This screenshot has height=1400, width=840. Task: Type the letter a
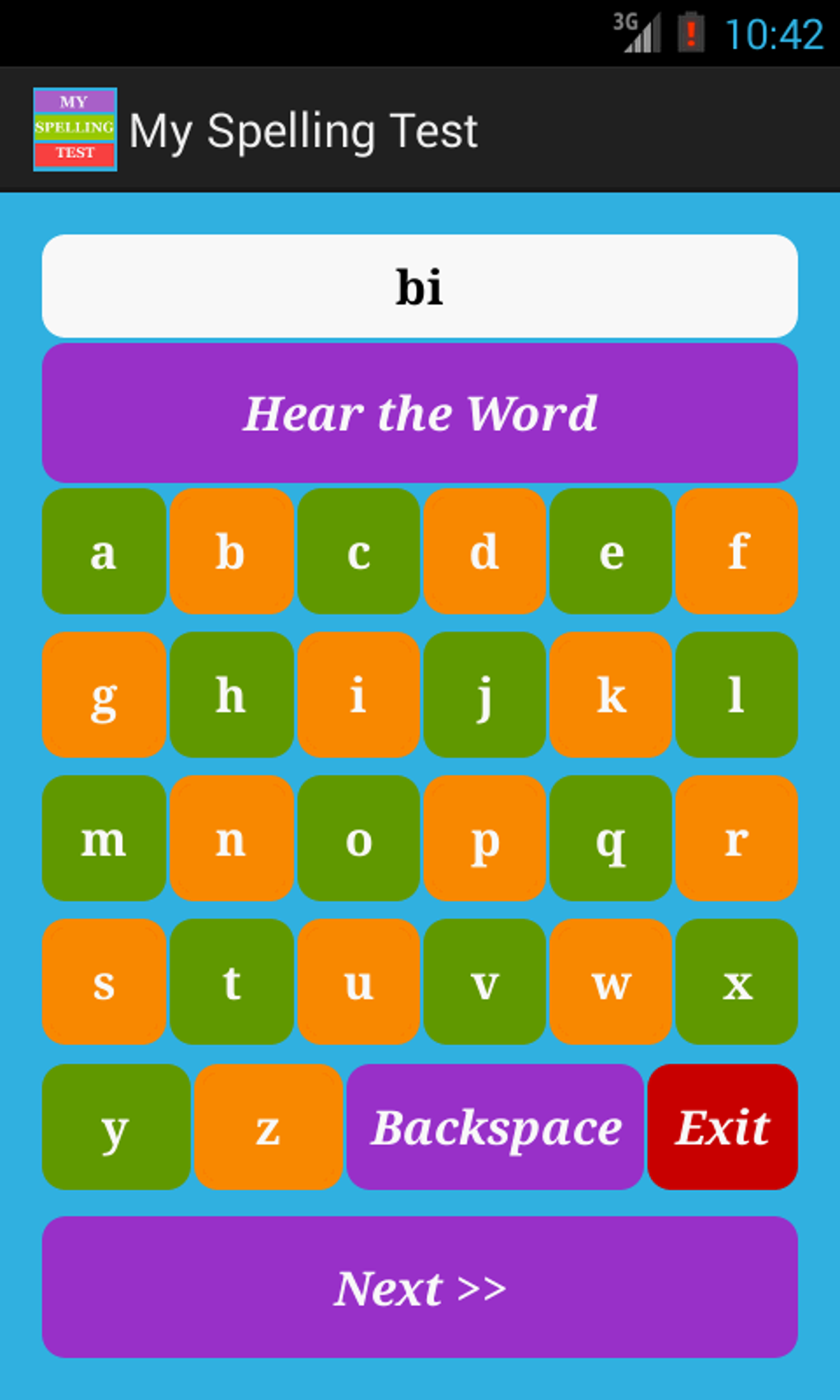(x=104, y=551)
